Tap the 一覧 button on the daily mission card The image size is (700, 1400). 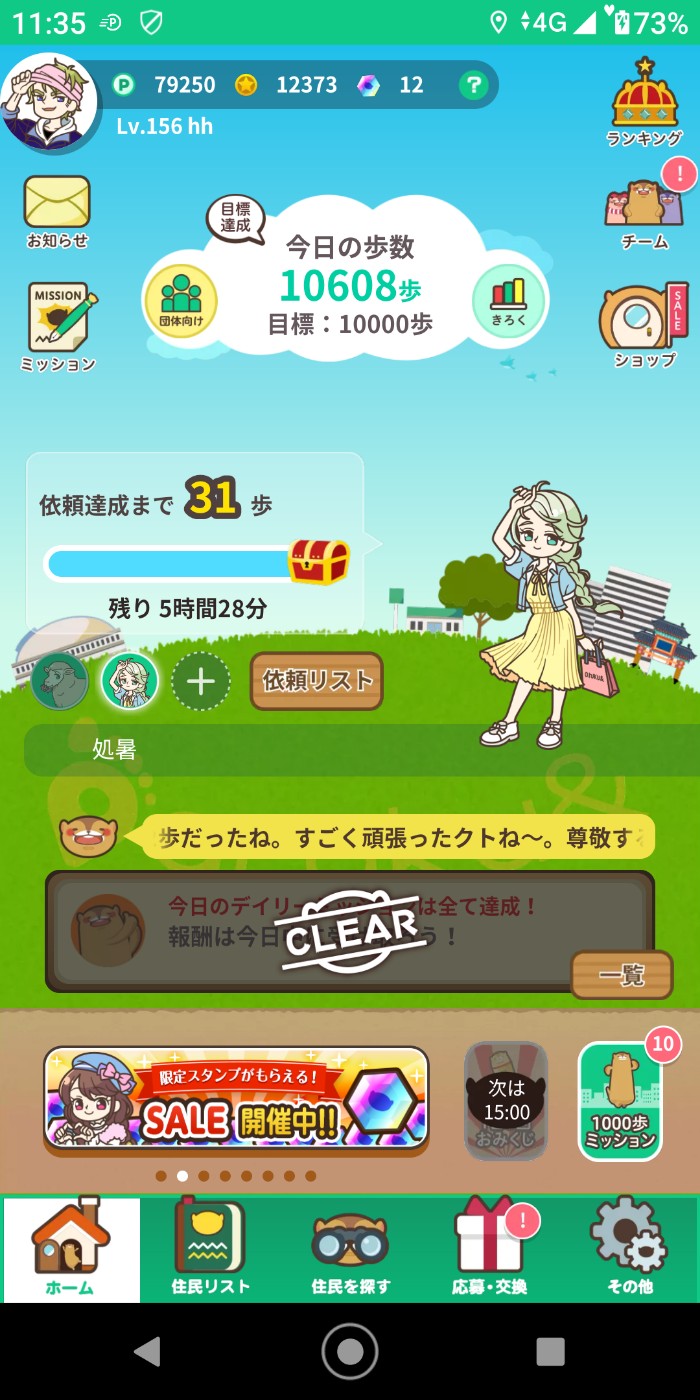[621, 975]
